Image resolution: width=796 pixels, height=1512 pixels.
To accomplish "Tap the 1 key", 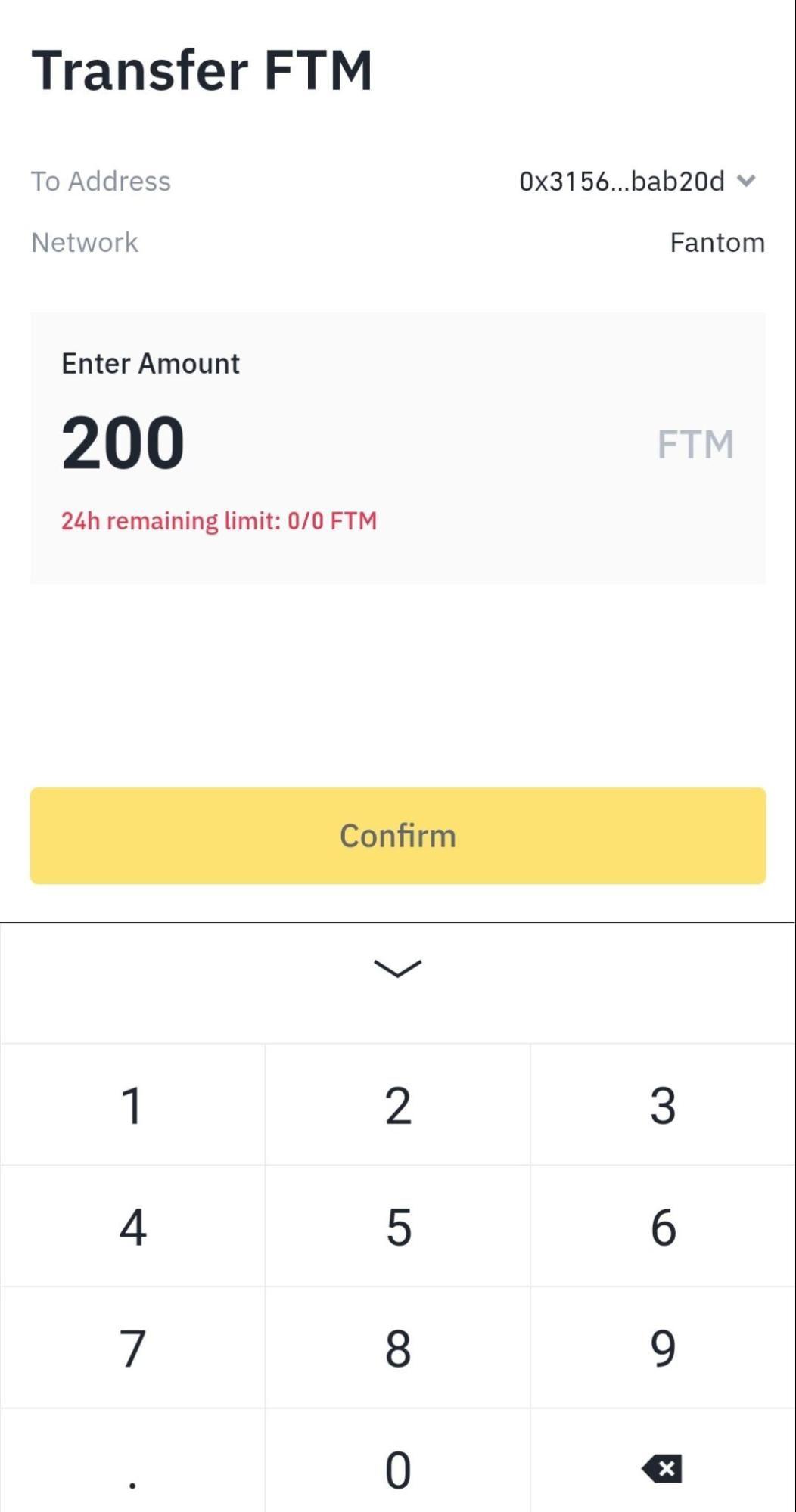I will pos(132,1106).
